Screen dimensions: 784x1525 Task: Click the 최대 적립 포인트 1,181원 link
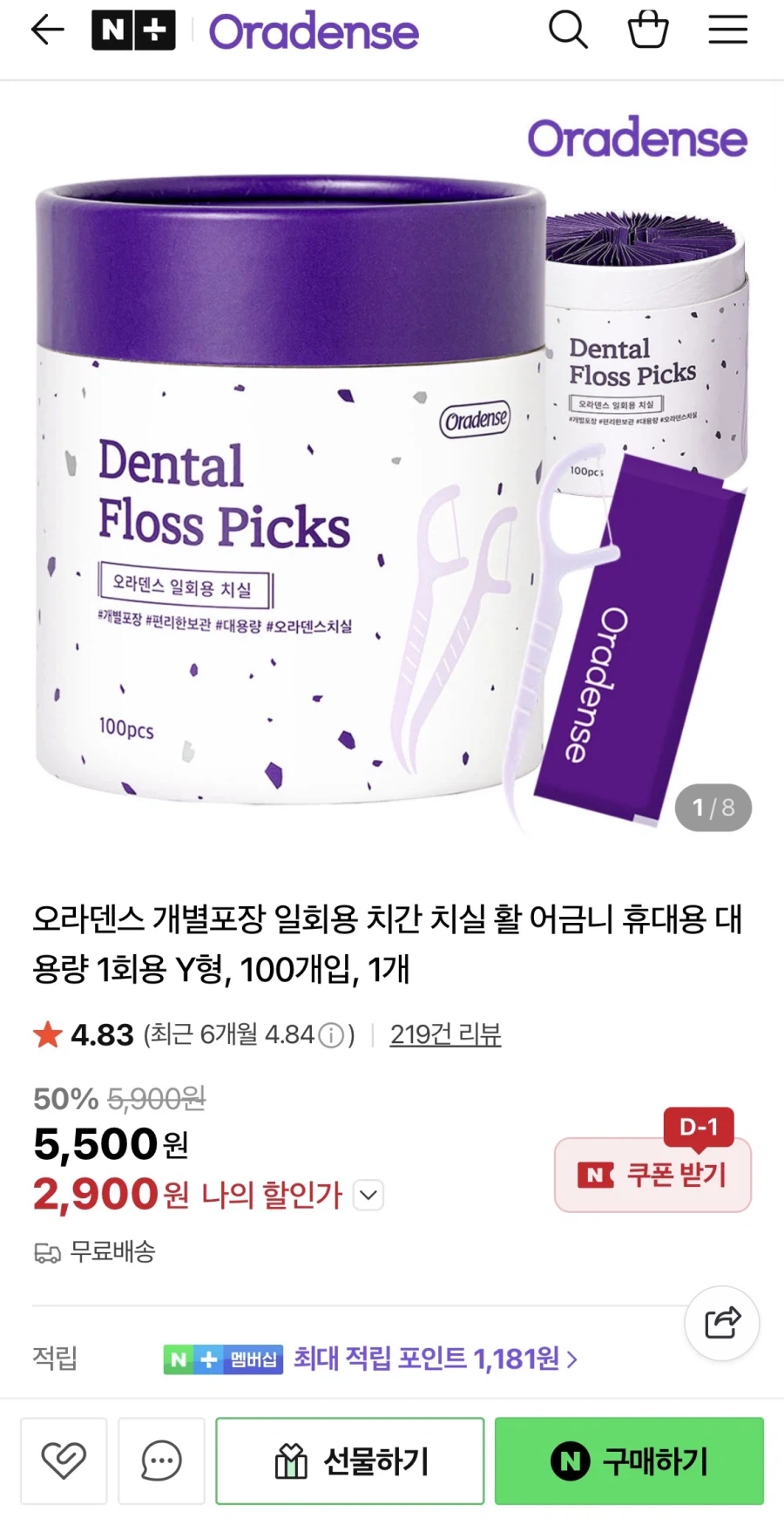point(427,1359)
